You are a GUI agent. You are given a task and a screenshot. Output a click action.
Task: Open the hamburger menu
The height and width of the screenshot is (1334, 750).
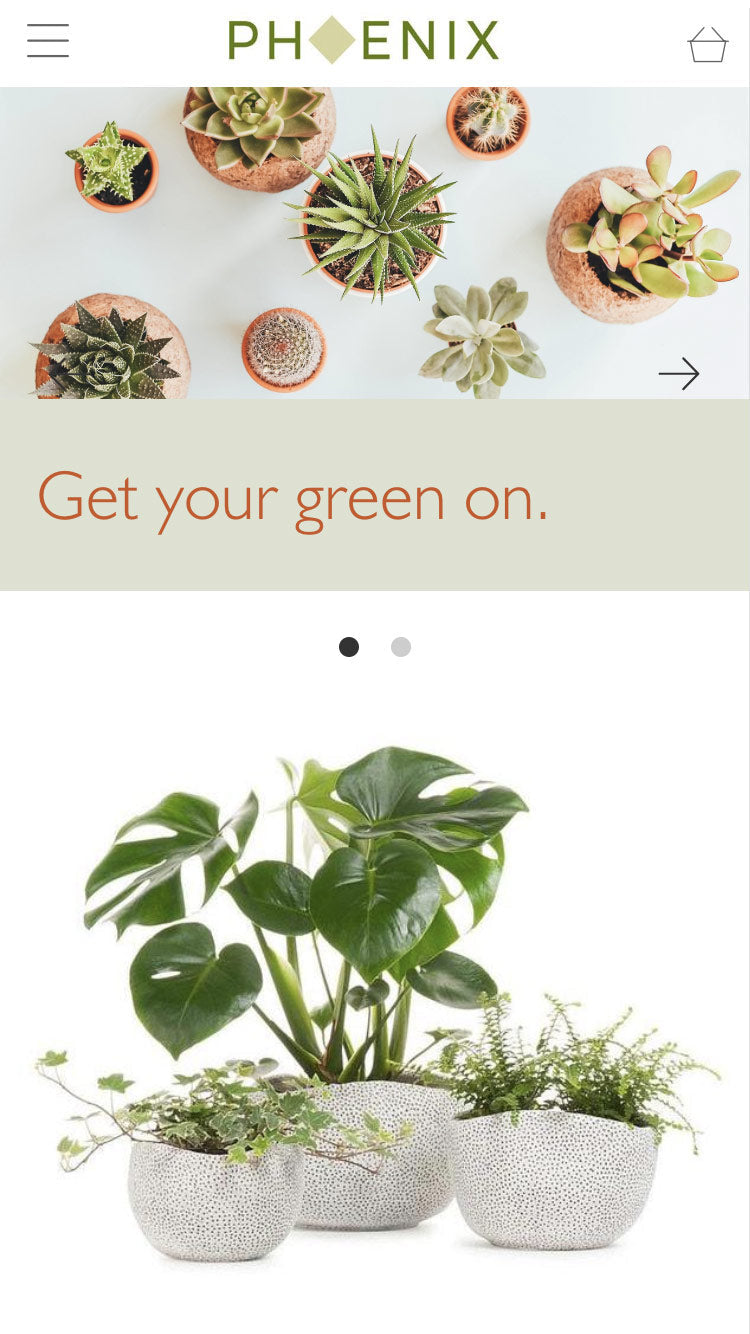(x=48, y=41)
